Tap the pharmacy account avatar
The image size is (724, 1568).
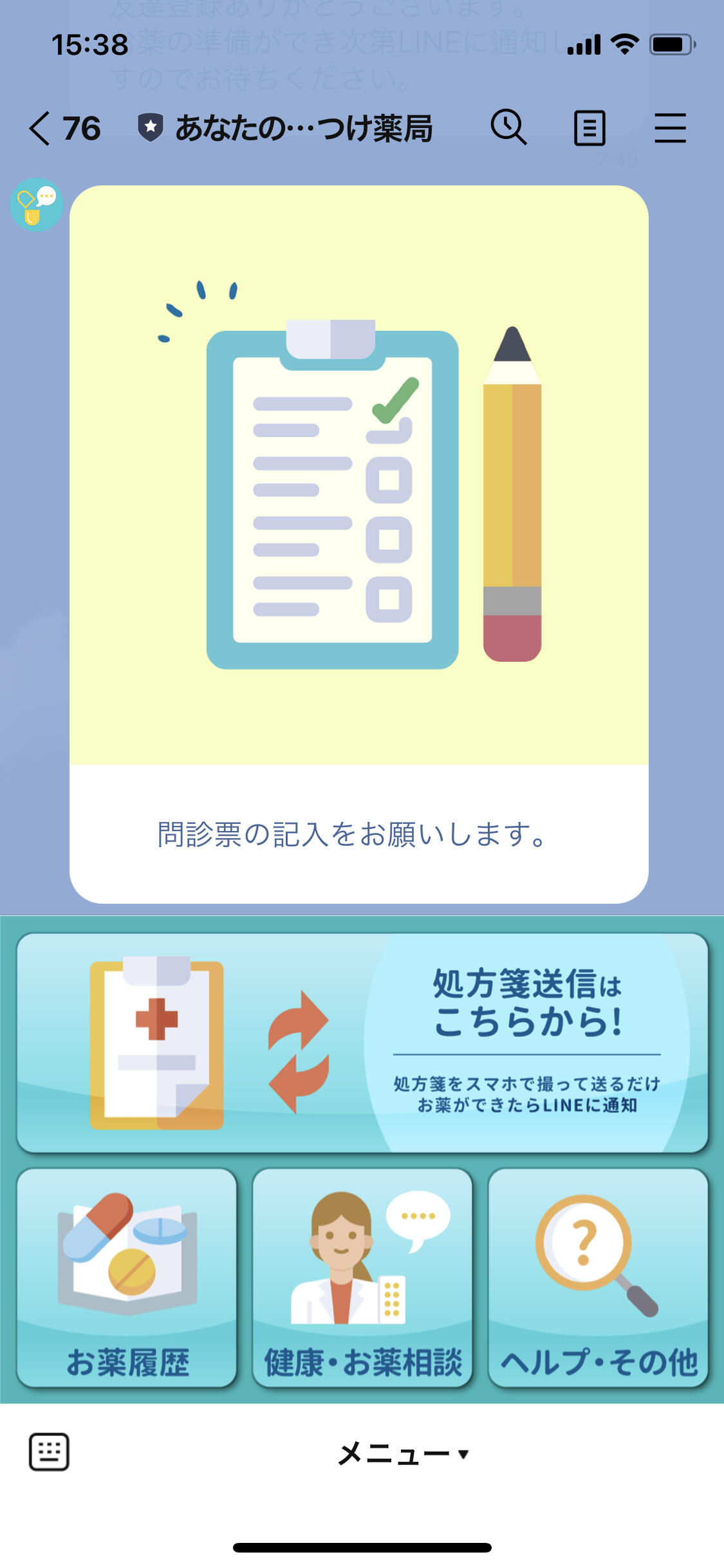point(37,205)
